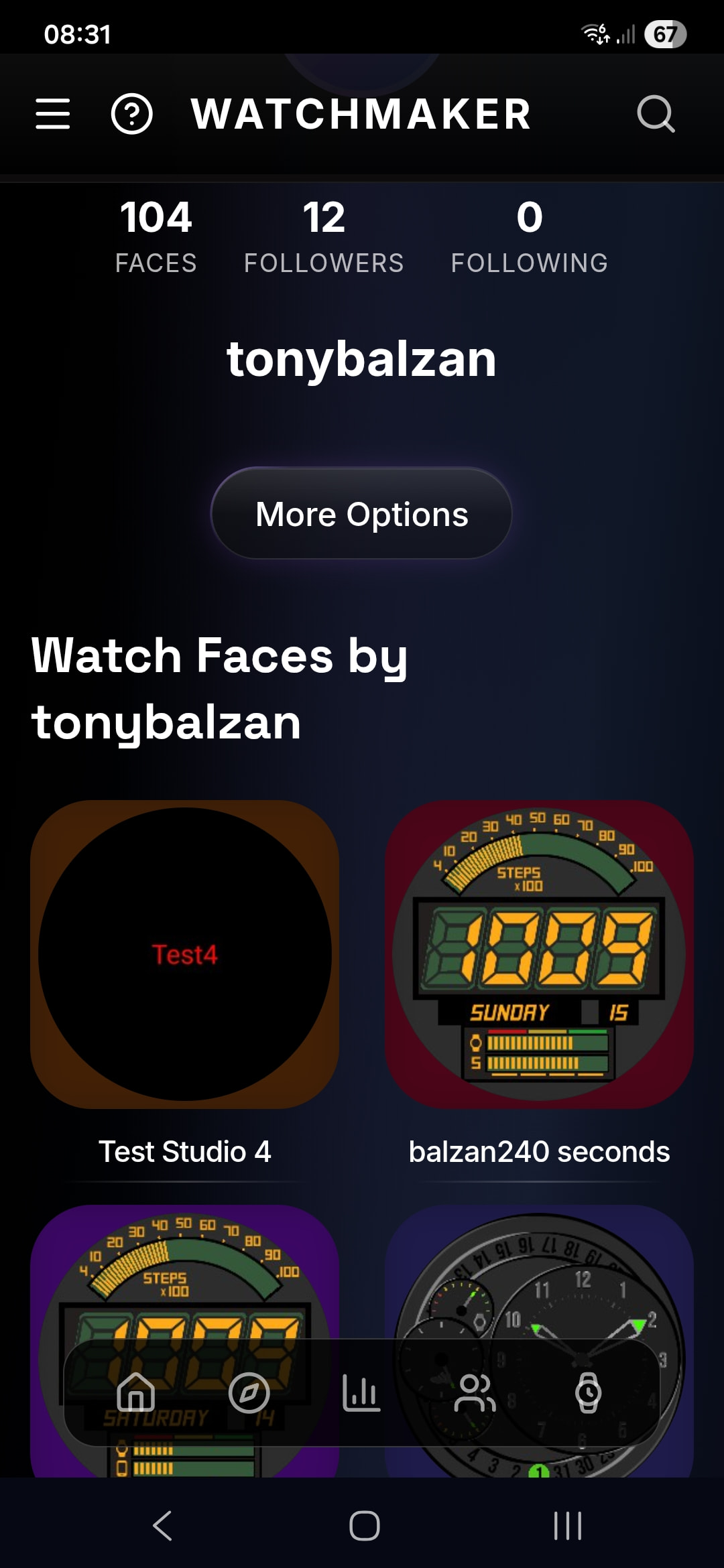Image resolution: width=724 pixels, height=1568 pixels.
Task: View the 0 following list
Action: pos(529,236)
